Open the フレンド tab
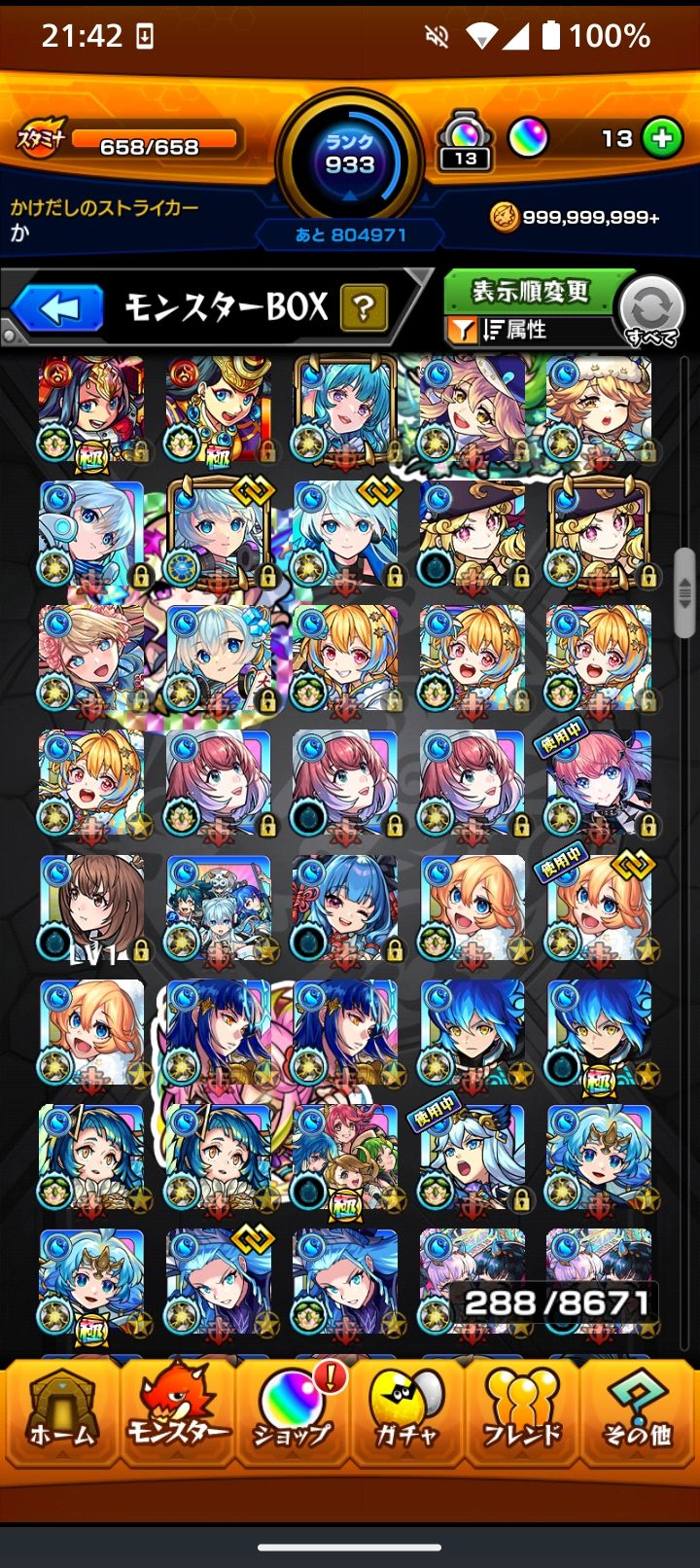 click(522, 1413)
